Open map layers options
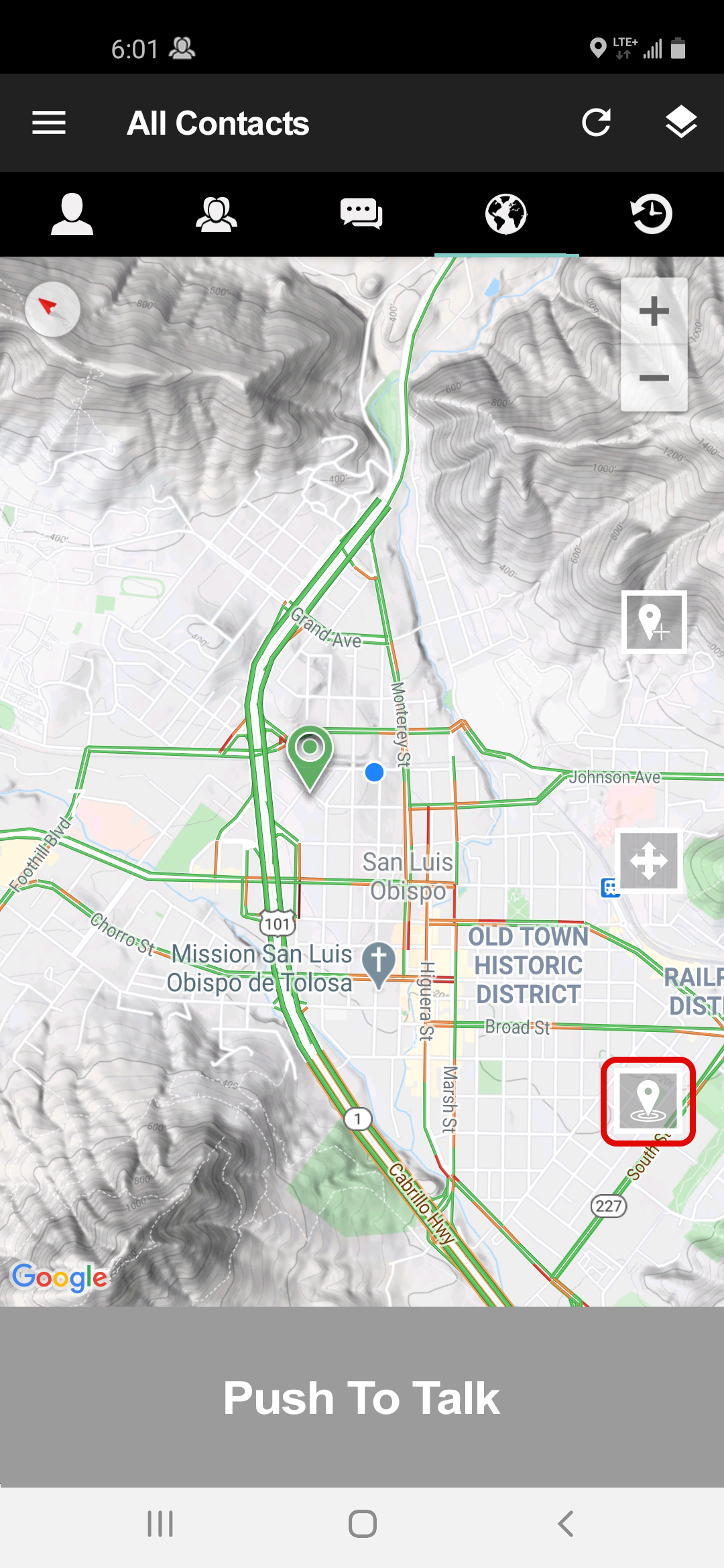The width and height of the screenshot is (724, 1568). point(681,123)
